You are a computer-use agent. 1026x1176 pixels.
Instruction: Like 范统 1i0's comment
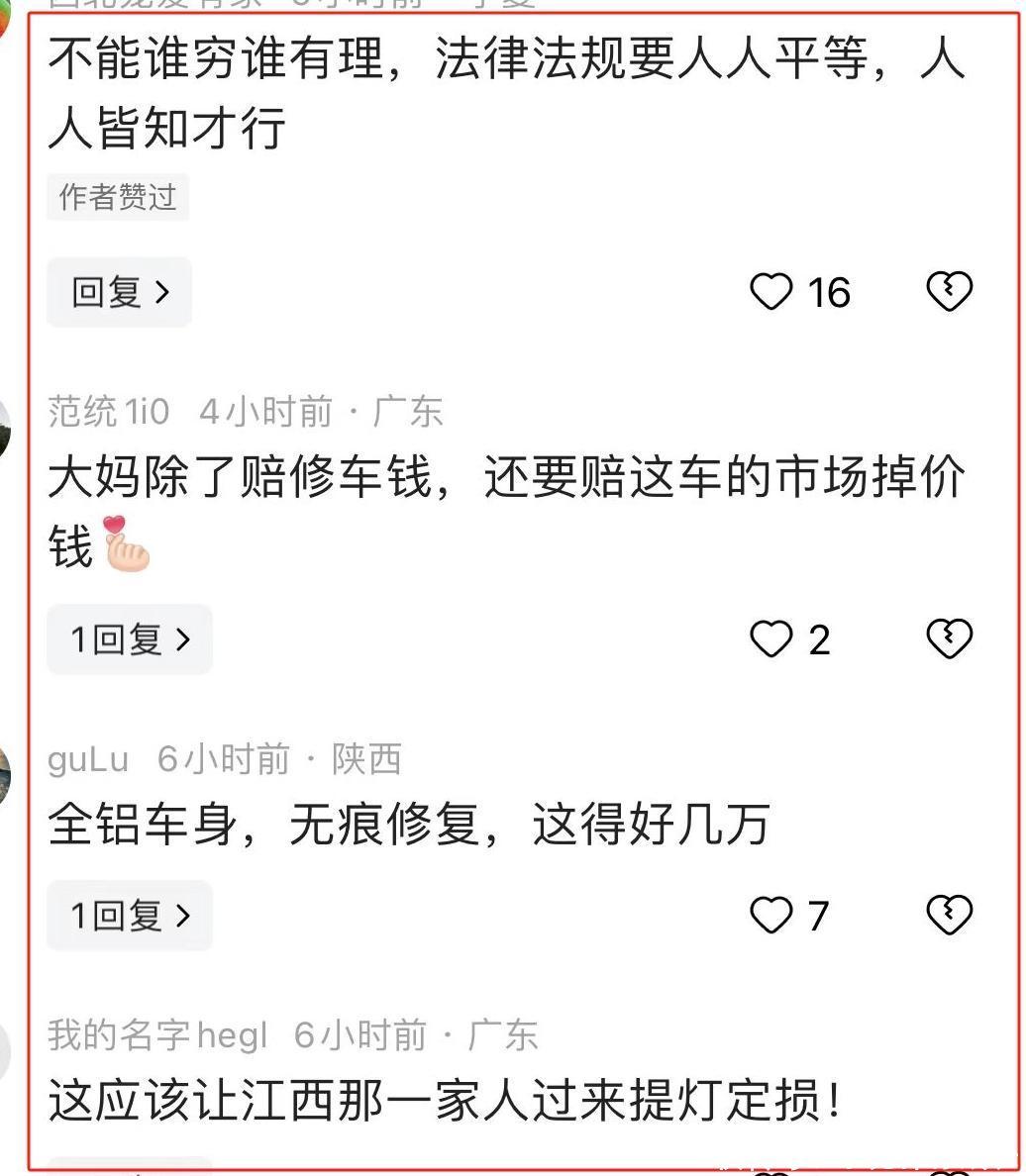click(771, 639)
